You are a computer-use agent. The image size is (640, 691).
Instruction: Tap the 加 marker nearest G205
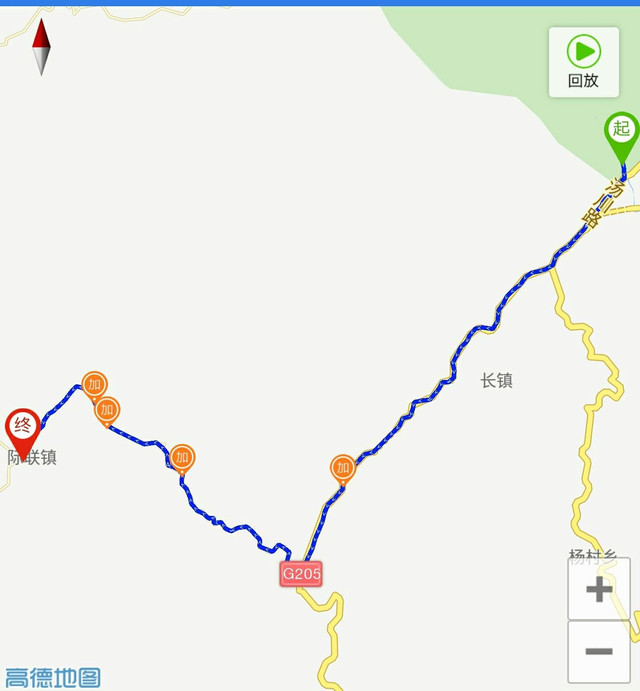coord(343,469)
